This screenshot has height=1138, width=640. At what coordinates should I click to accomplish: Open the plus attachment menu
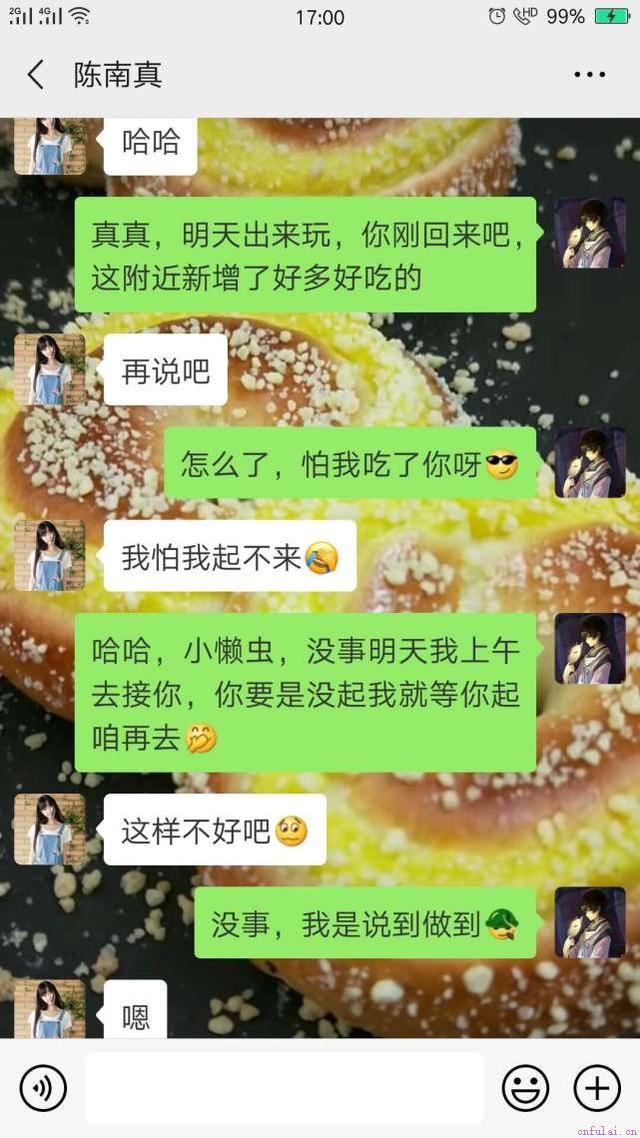pos(597,1088)
